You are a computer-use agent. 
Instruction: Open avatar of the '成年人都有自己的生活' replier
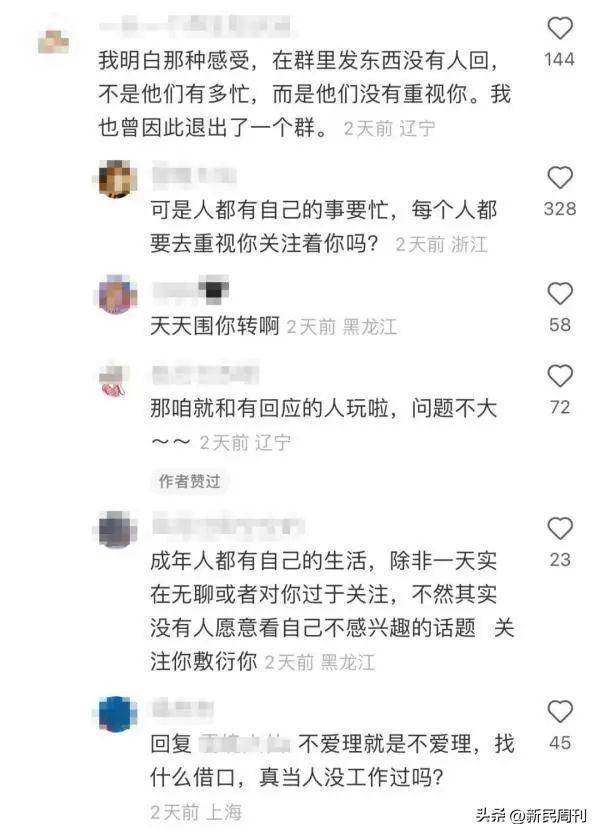[116, 528]
